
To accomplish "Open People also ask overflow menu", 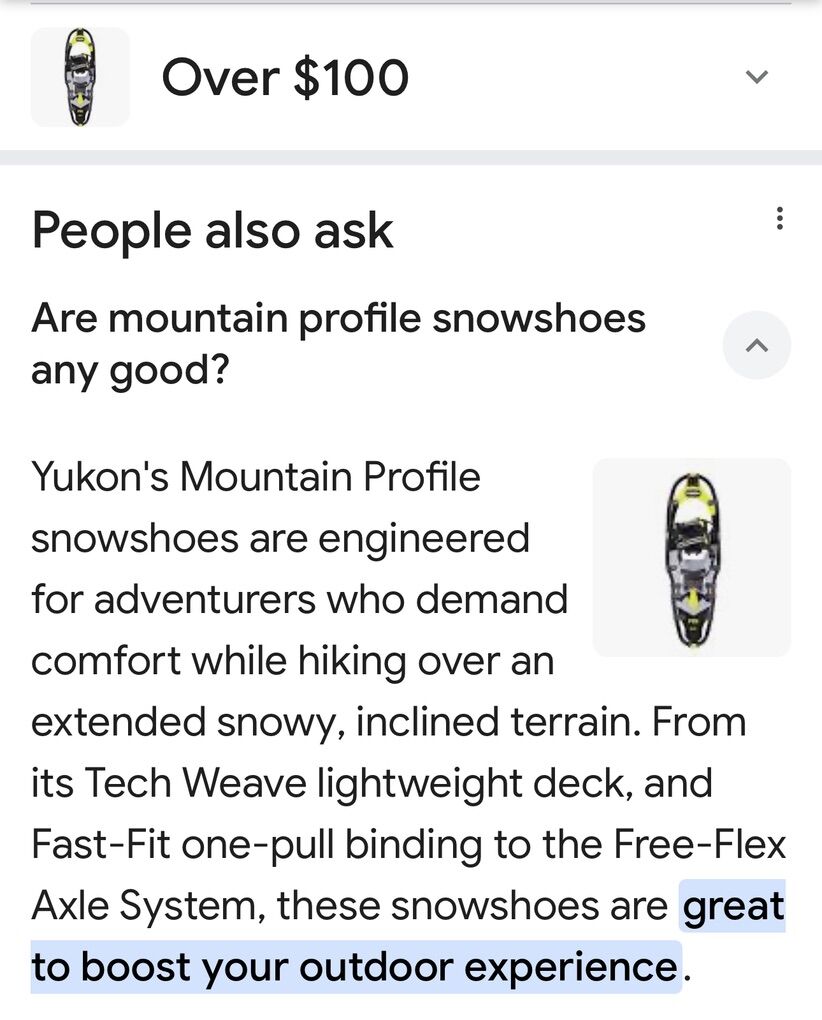I will (779, 219).
